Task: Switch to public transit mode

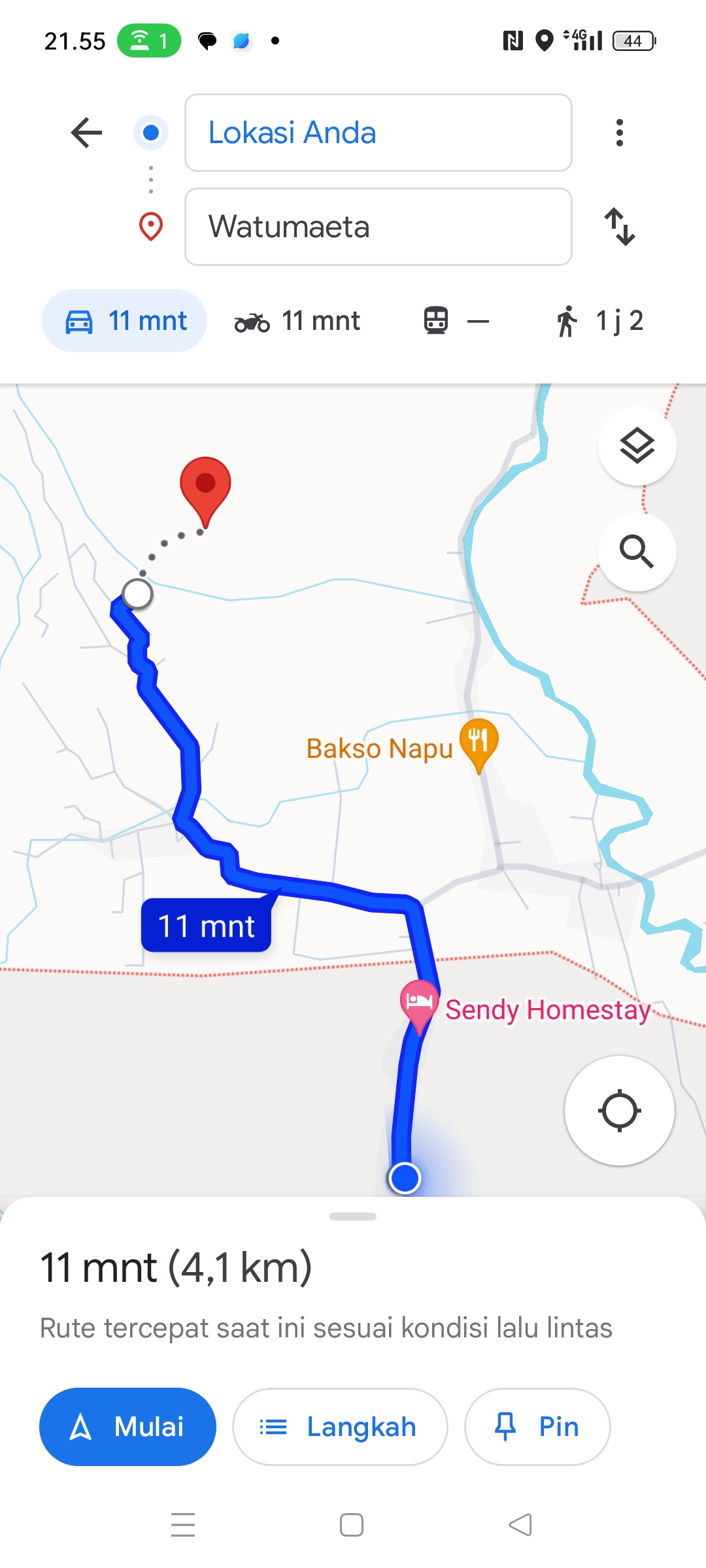Action: [456, 321]
